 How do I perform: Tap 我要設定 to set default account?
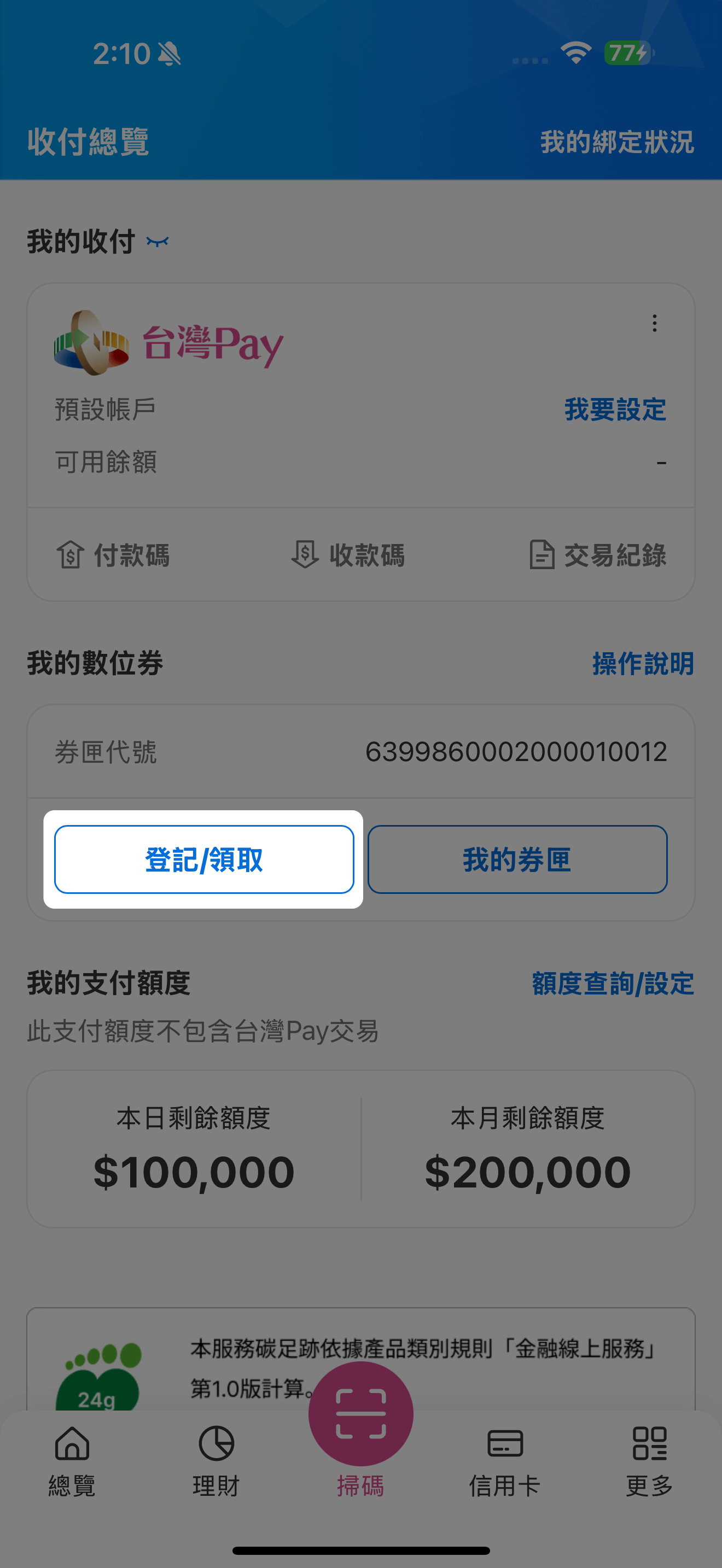[x=615, y=409]
